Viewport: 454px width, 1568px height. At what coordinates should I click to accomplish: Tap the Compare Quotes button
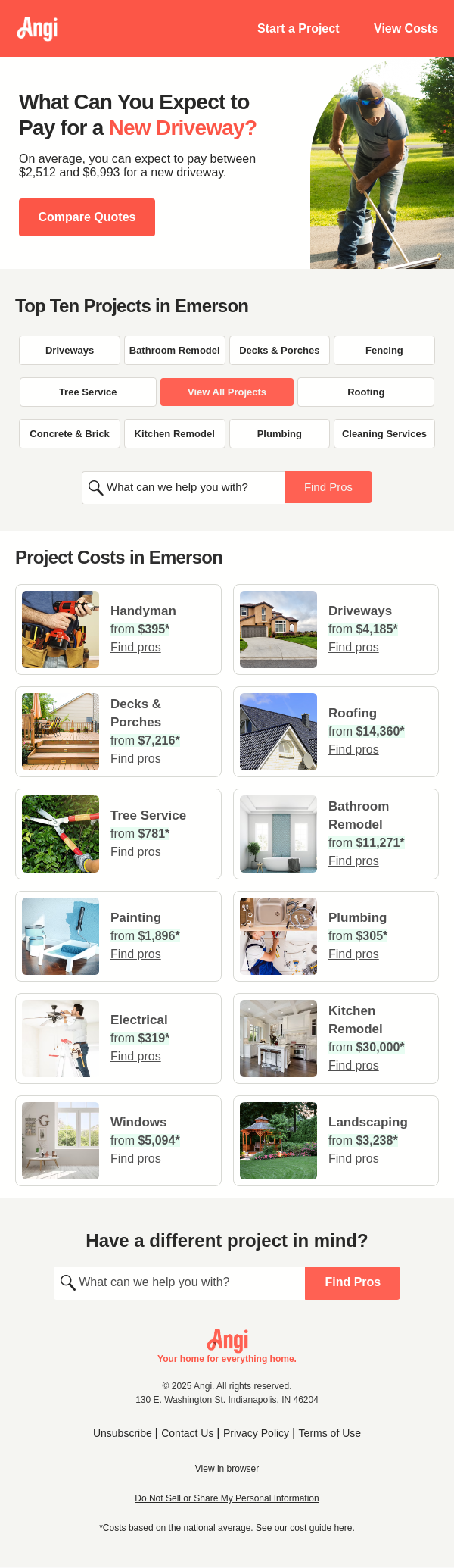87,217
